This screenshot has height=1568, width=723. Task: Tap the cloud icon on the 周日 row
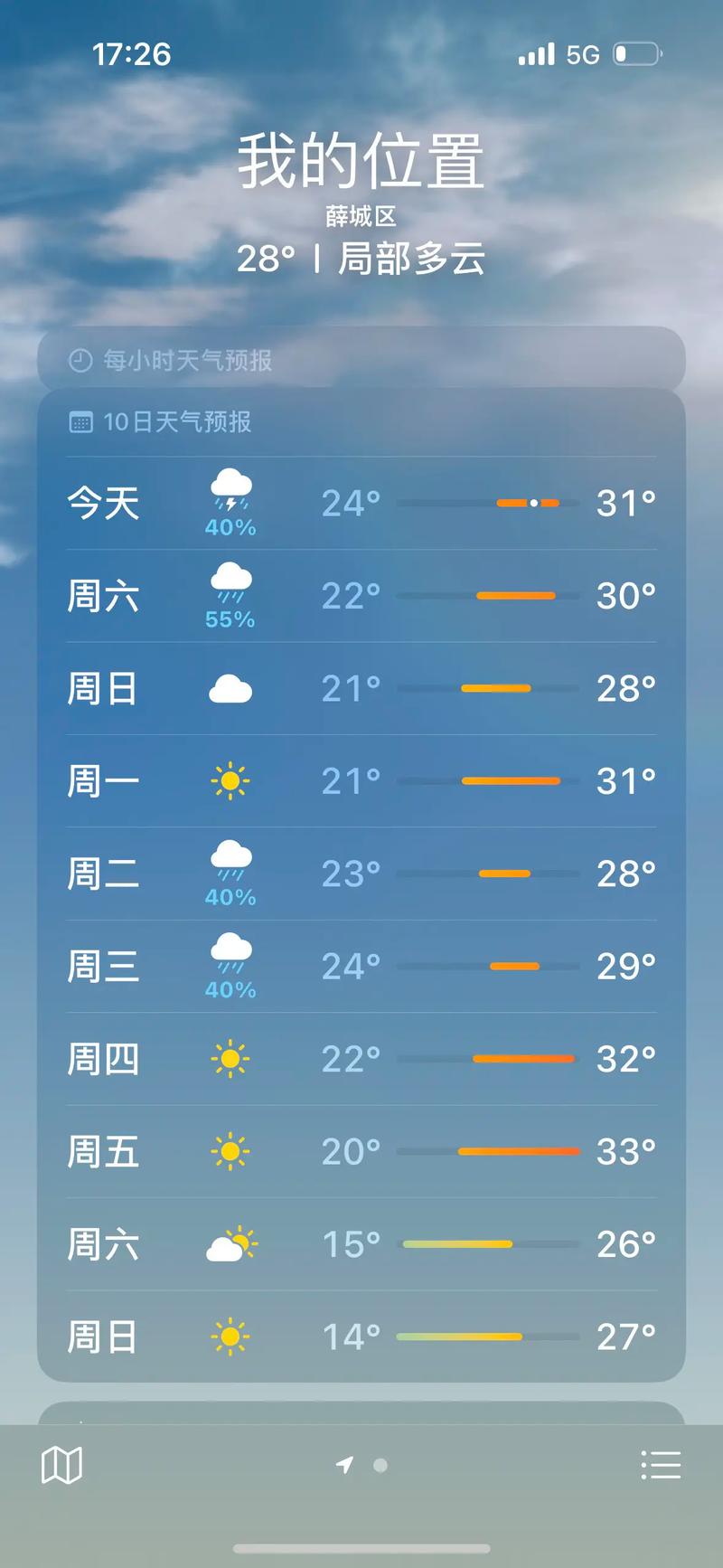(230, 689)
